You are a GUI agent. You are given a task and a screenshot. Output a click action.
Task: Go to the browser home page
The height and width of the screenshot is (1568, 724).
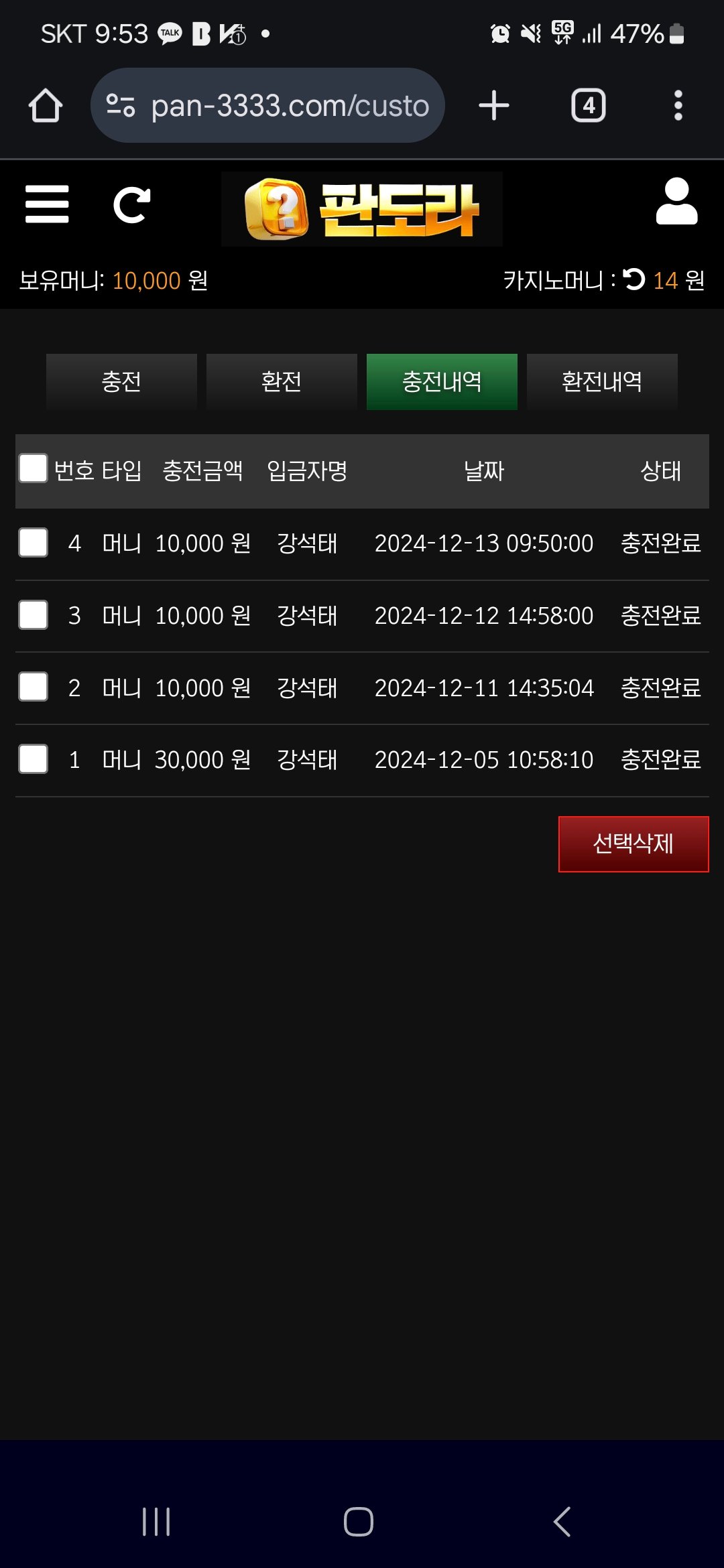click(46, 105)
